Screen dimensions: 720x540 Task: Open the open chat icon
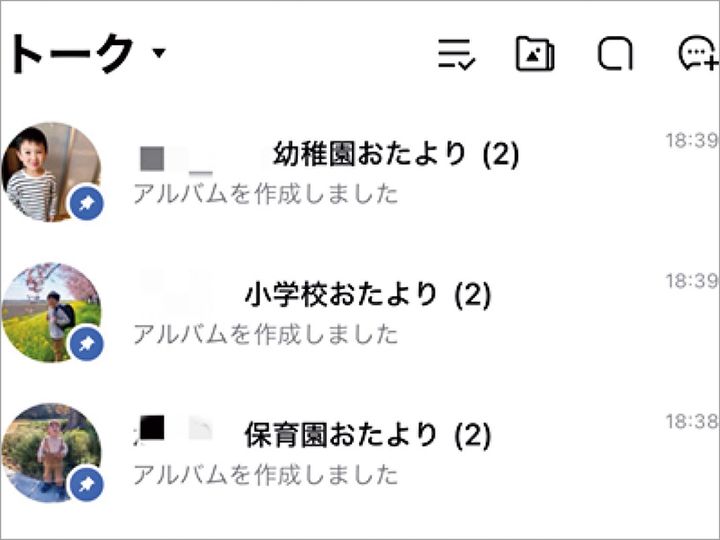tap(614, 54)
